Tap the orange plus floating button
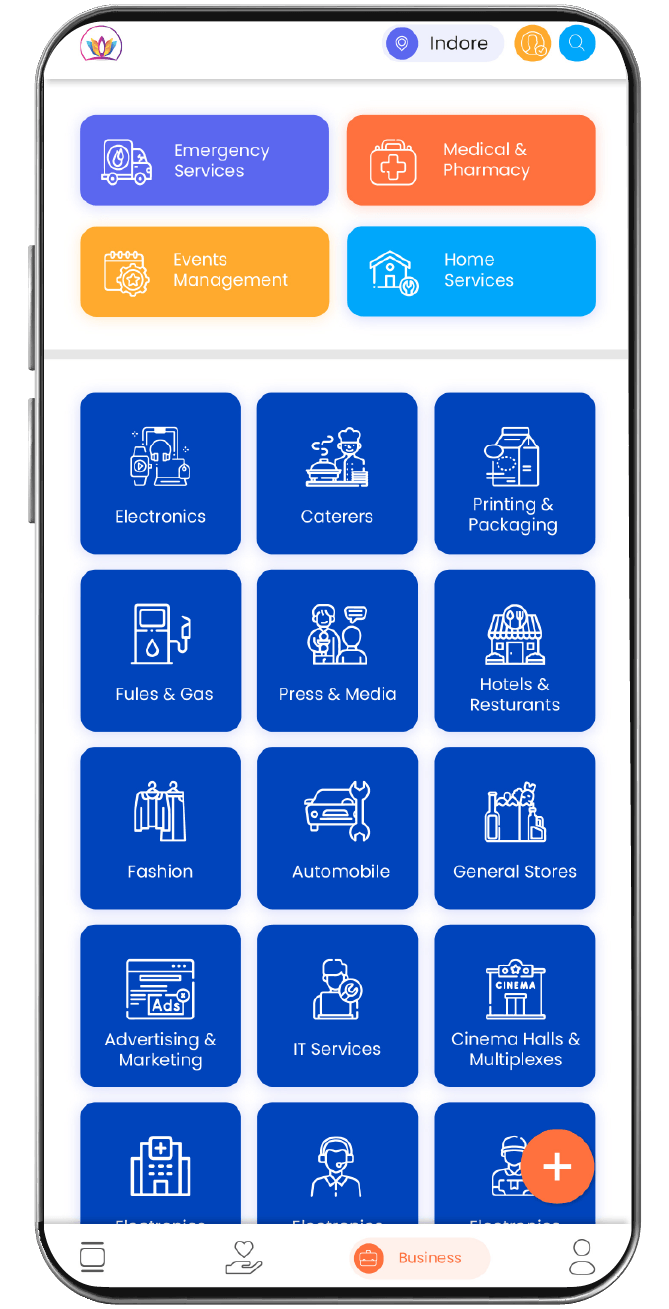 click(x=557, y=1166)
